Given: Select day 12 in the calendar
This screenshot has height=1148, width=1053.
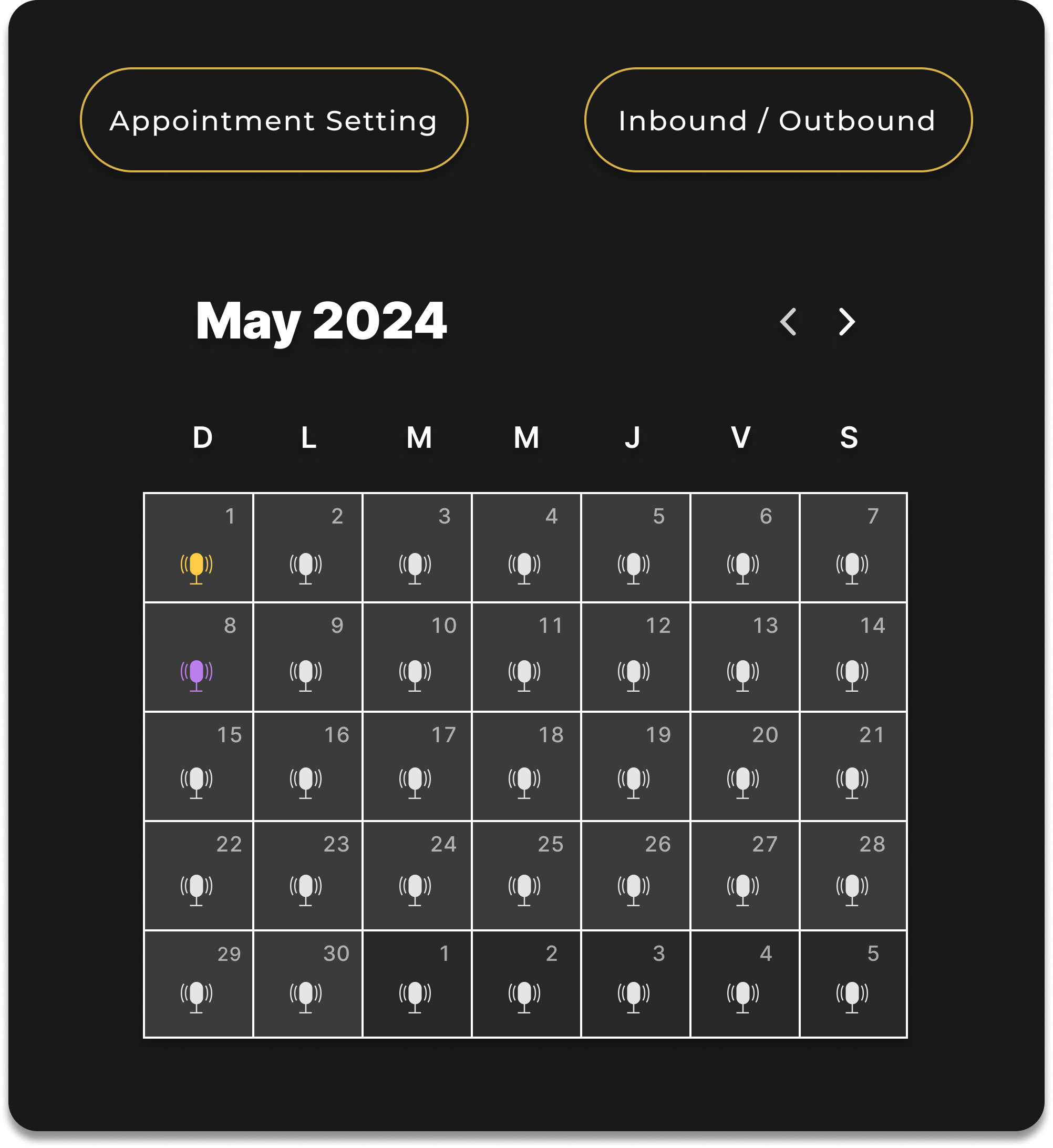Looking at the screenshot, I should coord(635,657).
